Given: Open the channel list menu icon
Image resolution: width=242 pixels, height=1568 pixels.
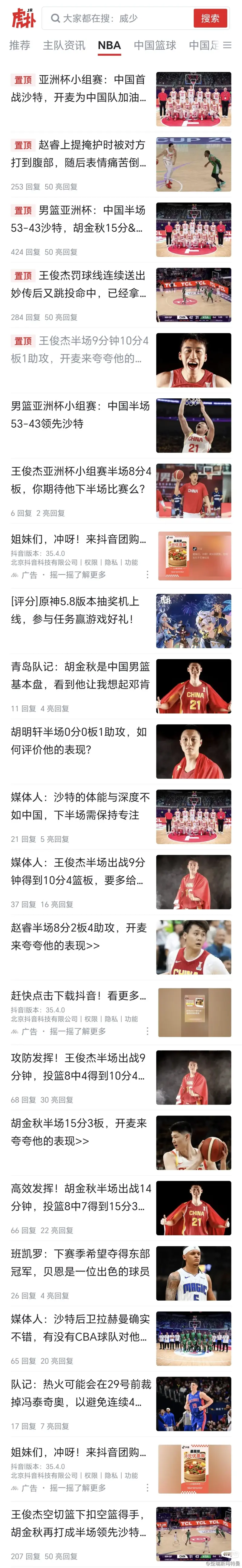Looking at the screenshot, I should click(227, 45).
